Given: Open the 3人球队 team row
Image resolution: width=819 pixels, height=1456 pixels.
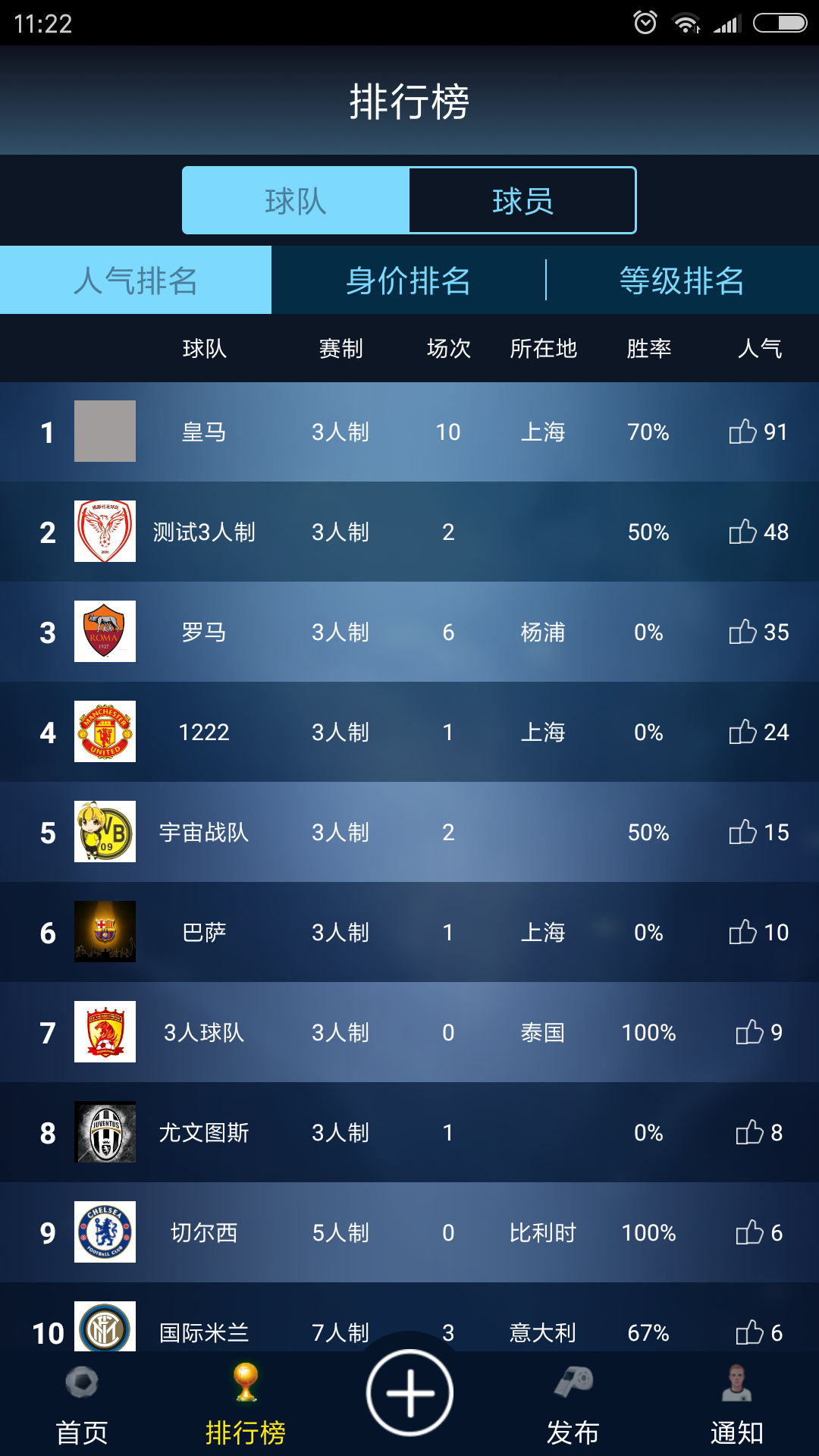Looking at the screenshot, I should [204, 1033].
